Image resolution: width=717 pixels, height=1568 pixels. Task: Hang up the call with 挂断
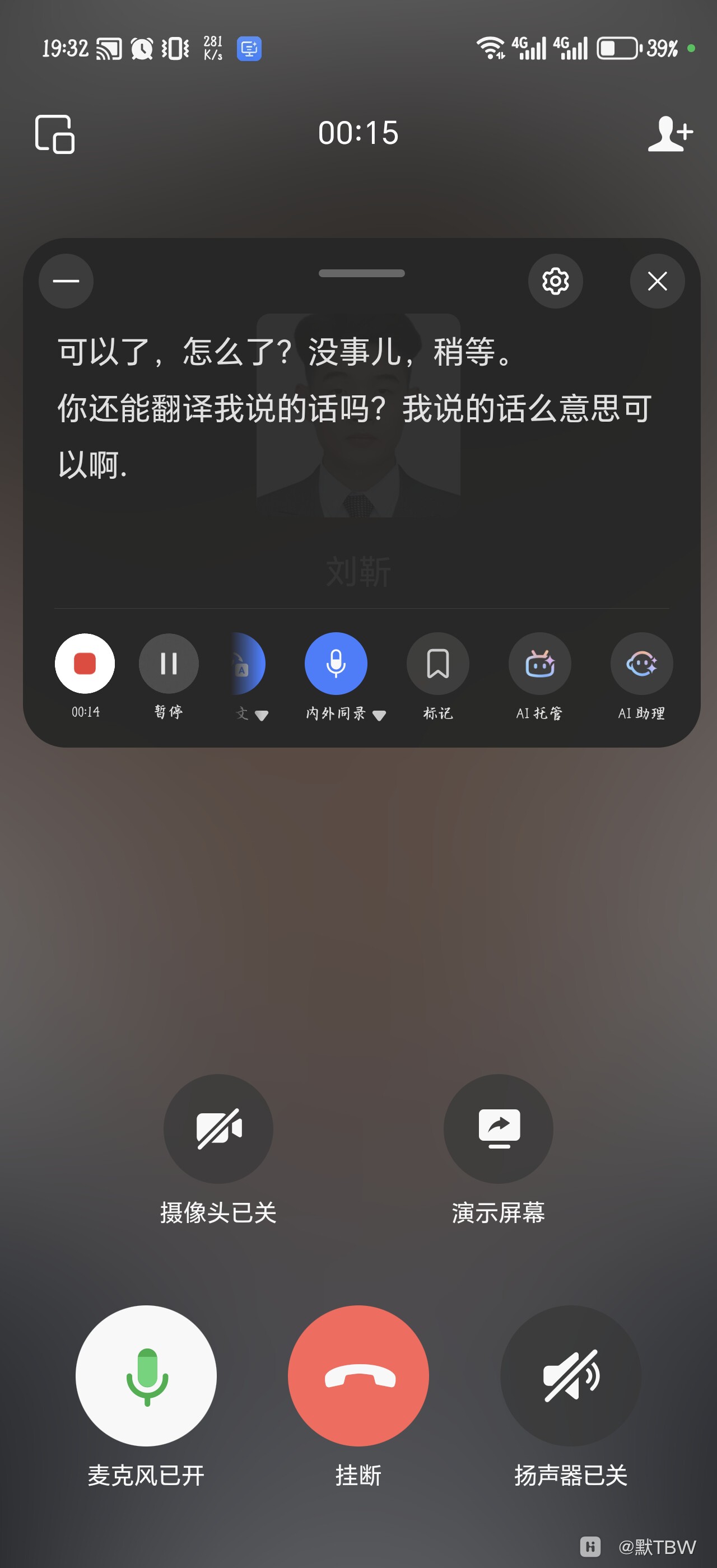click(x=358, y=1376)
